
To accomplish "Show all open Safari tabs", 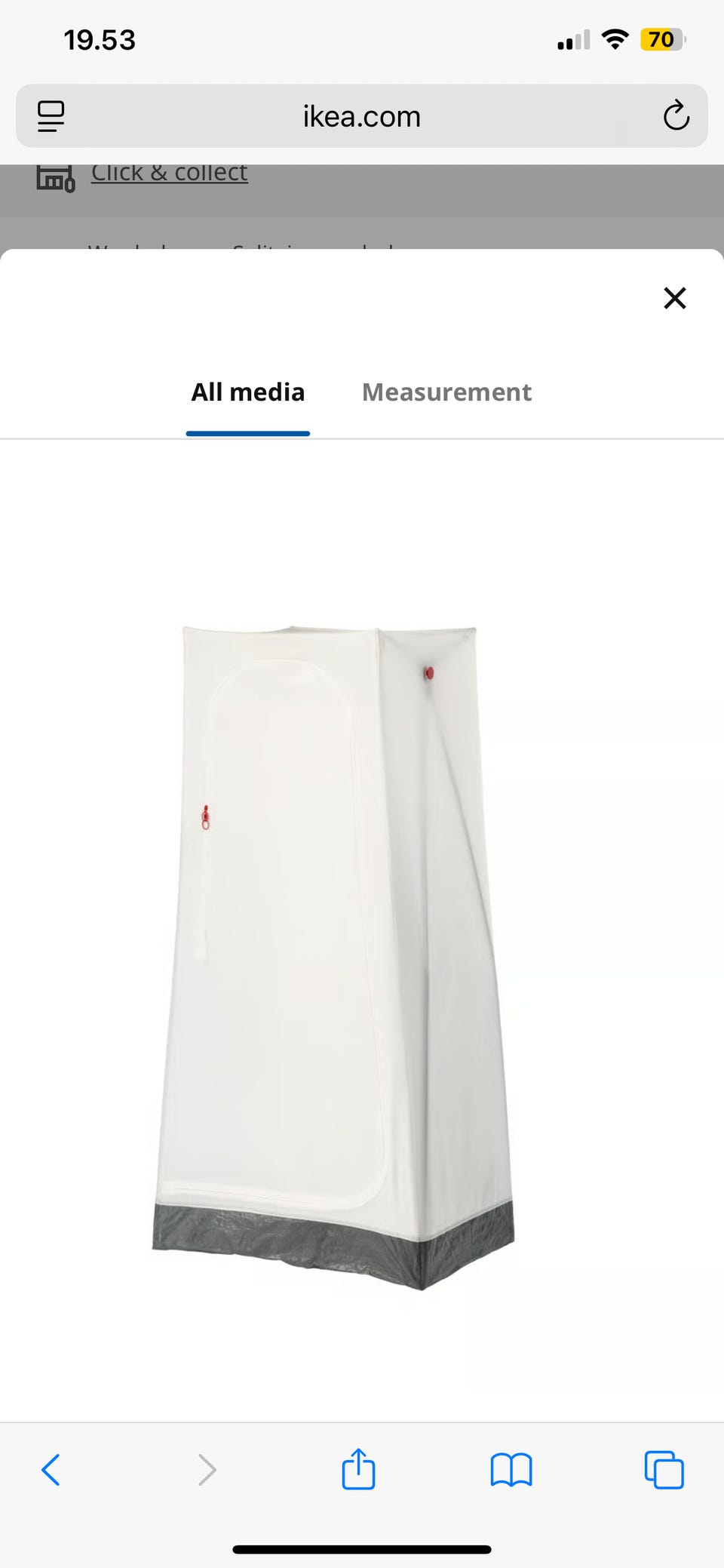I will (x=664, y=1470).
